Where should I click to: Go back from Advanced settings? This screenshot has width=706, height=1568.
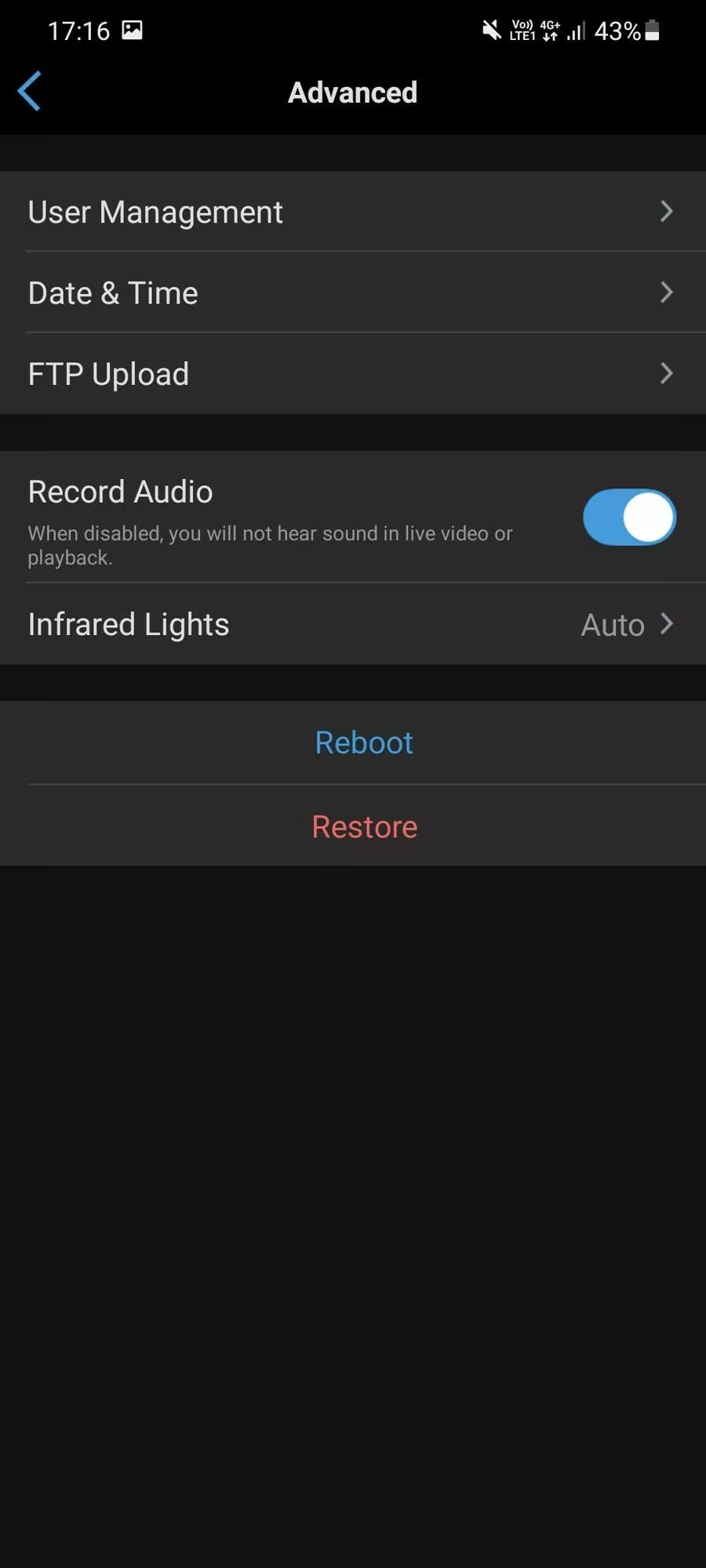click(x=29, y=92)
